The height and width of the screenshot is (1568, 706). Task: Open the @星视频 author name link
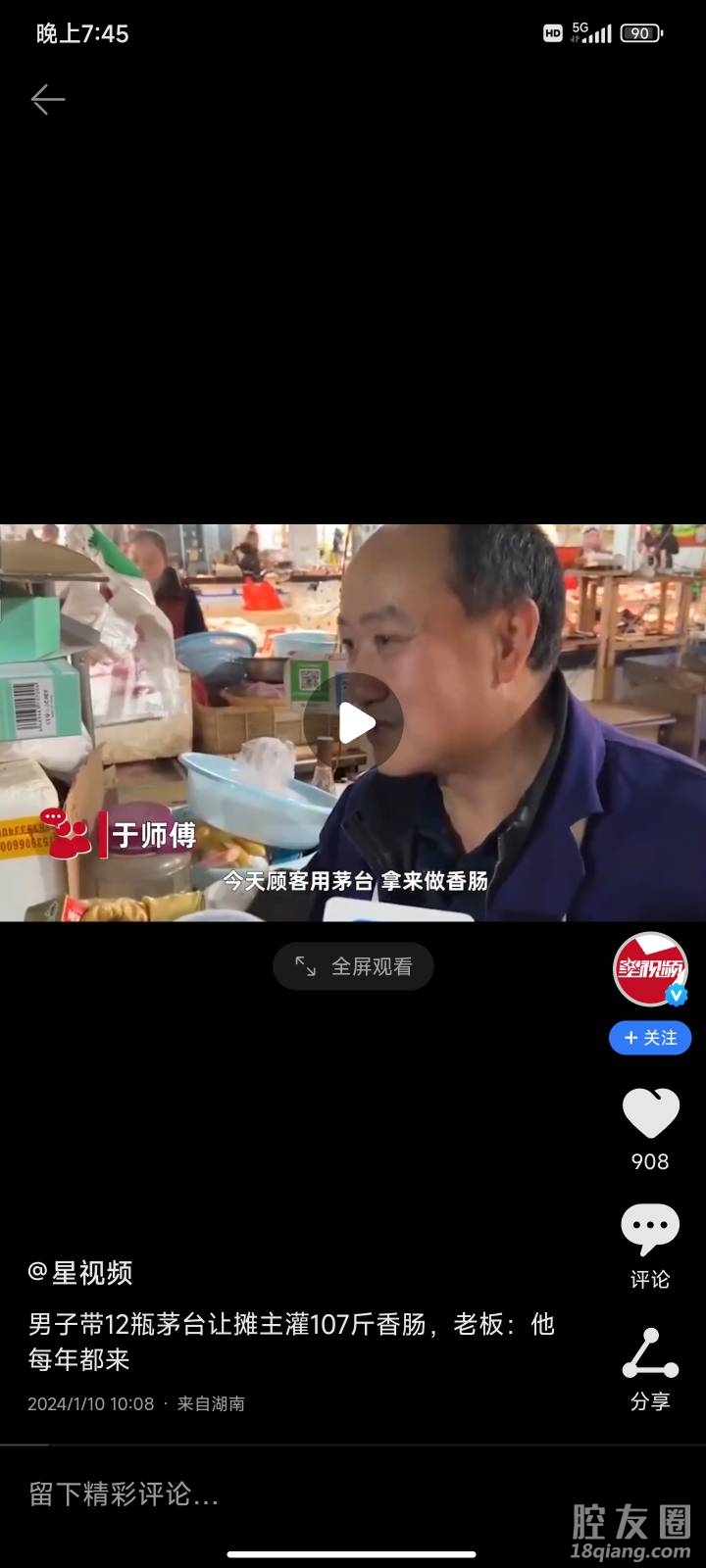(x=81, y=1273)
